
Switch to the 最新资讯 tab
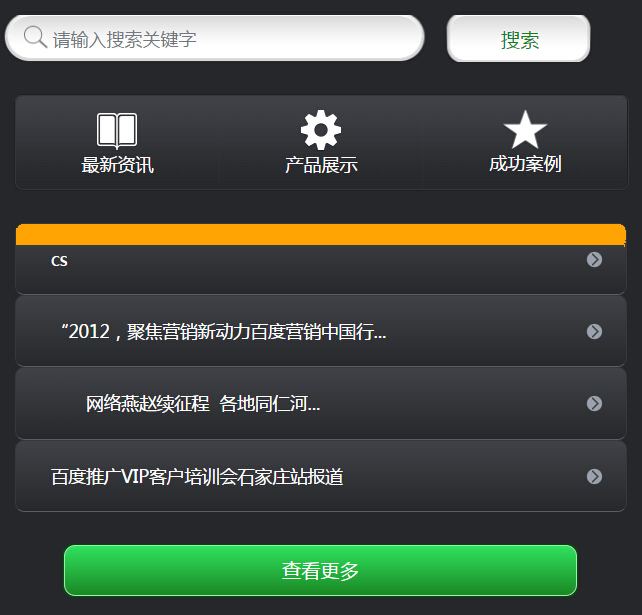tap(117, 143)
